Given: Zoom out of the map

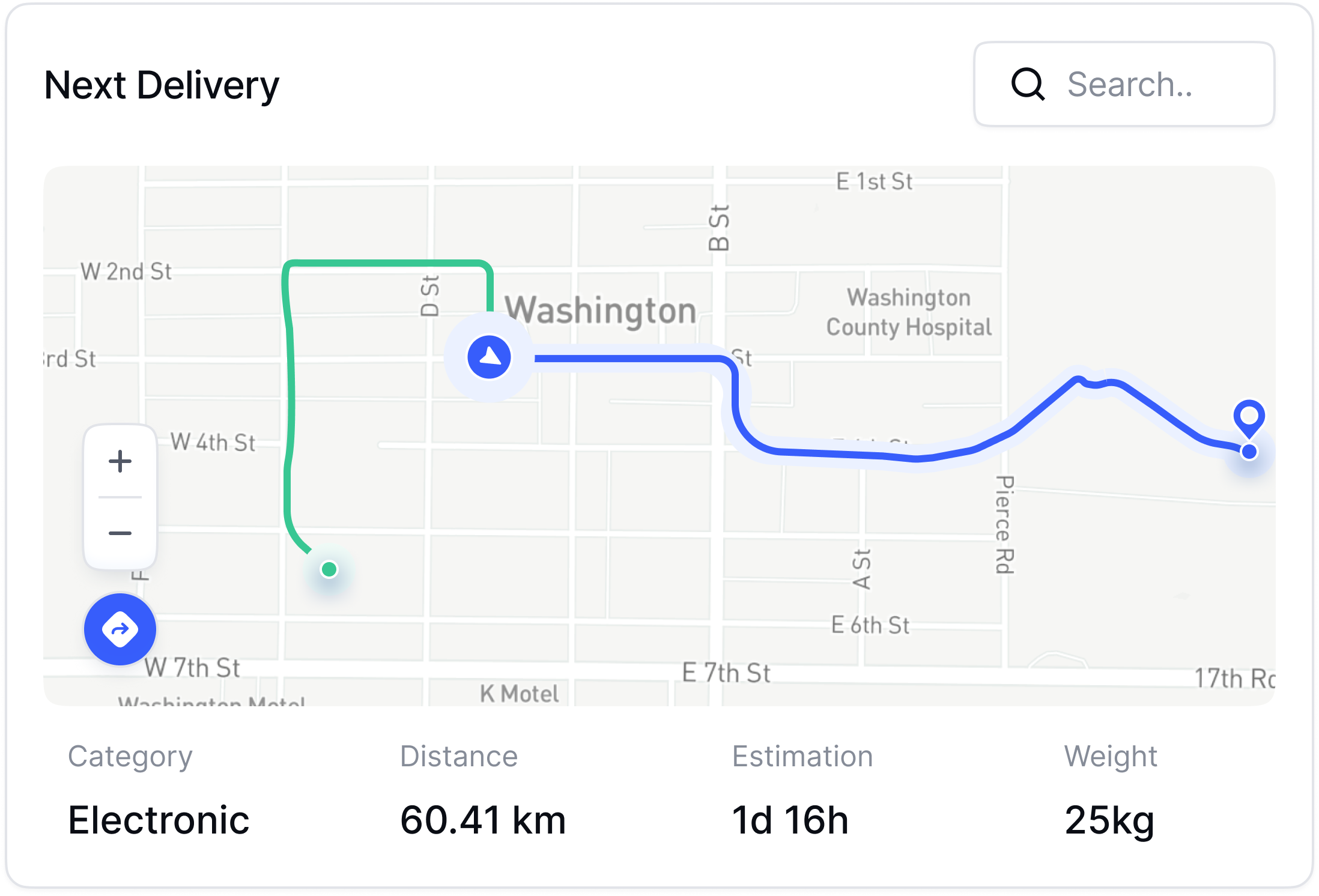Looking at the screenshot, I should [120, 533].
